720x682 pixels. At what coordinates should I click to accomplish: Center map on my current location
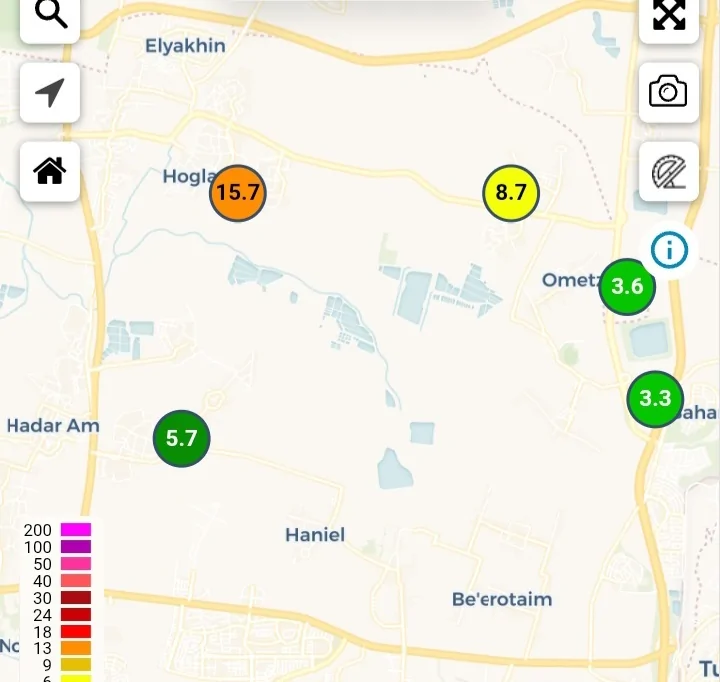pos(50,93)
